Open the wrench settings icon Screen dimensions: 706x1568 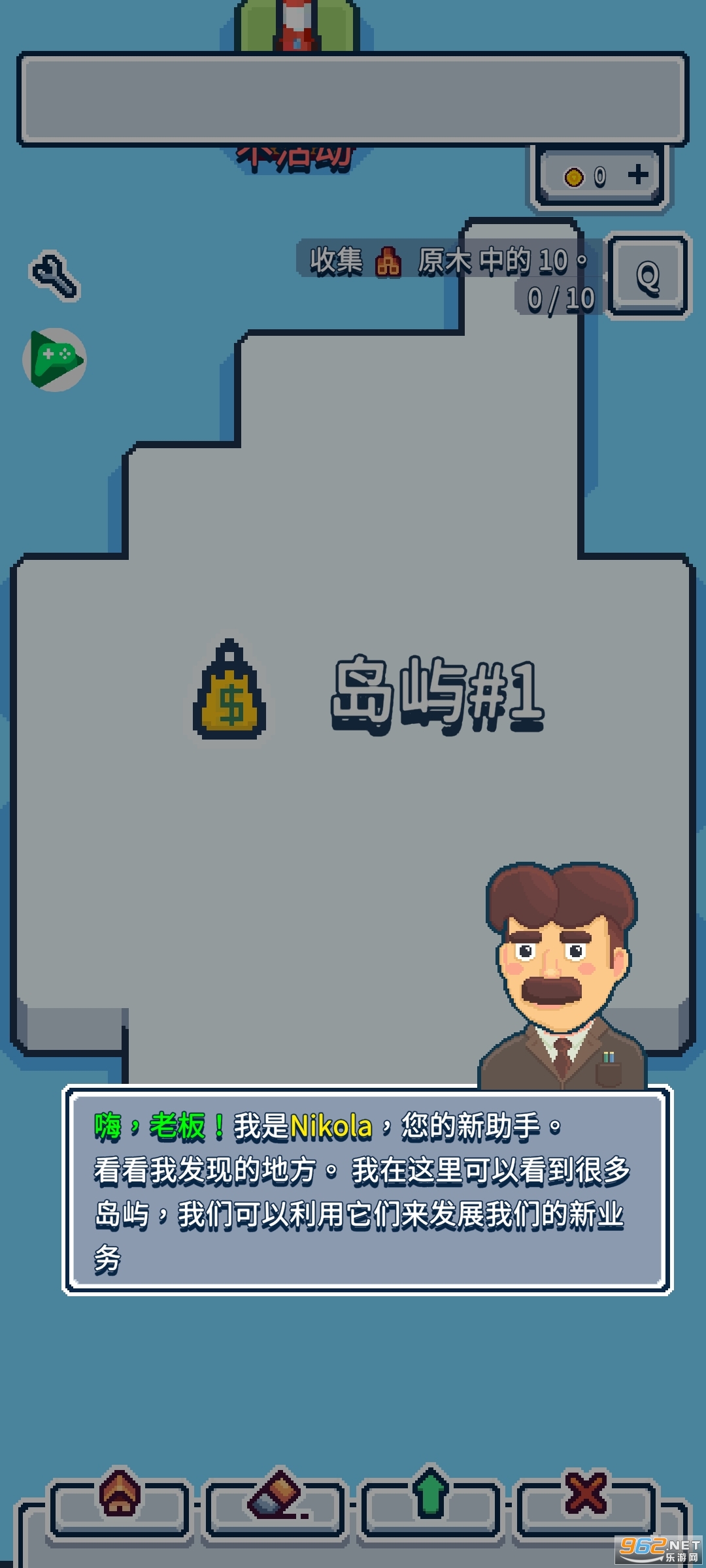click(x=55, y=276)
